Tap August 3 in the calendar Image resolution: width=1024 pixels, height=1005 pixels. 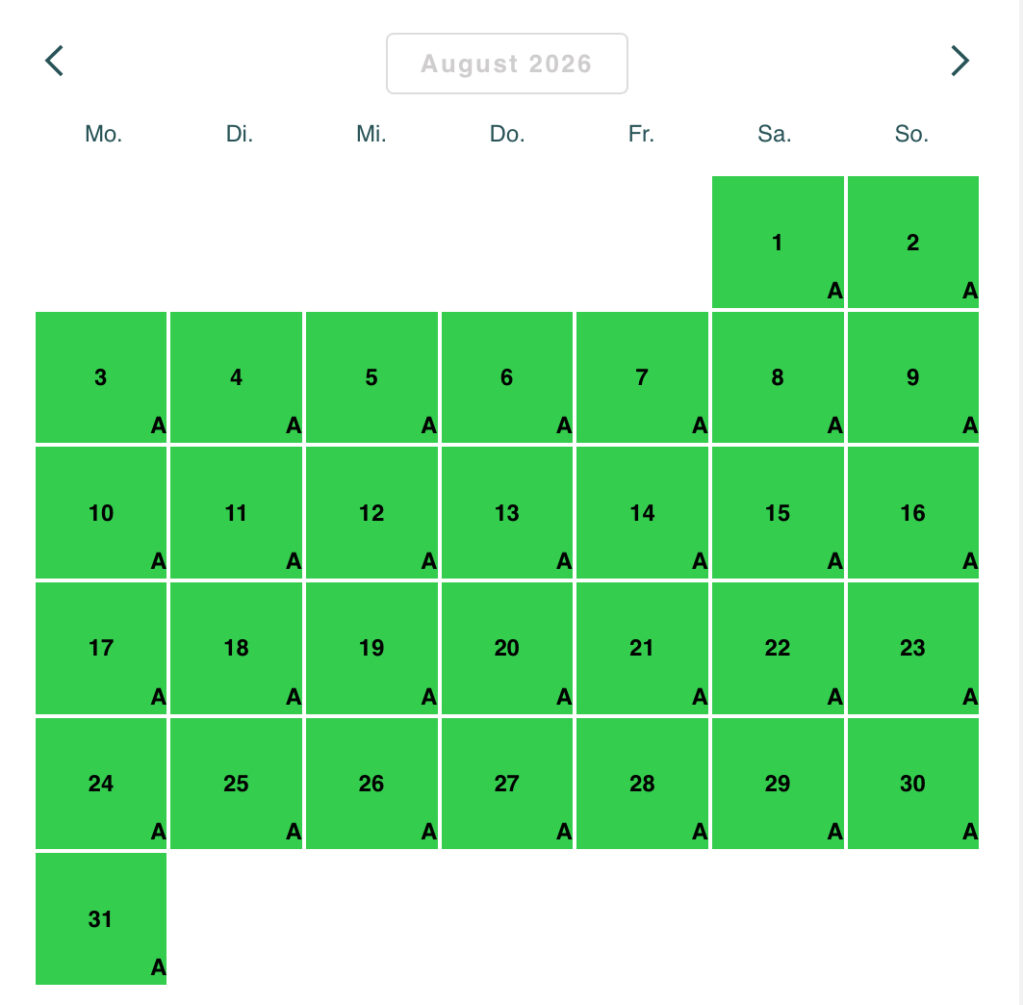coord(101,377)
